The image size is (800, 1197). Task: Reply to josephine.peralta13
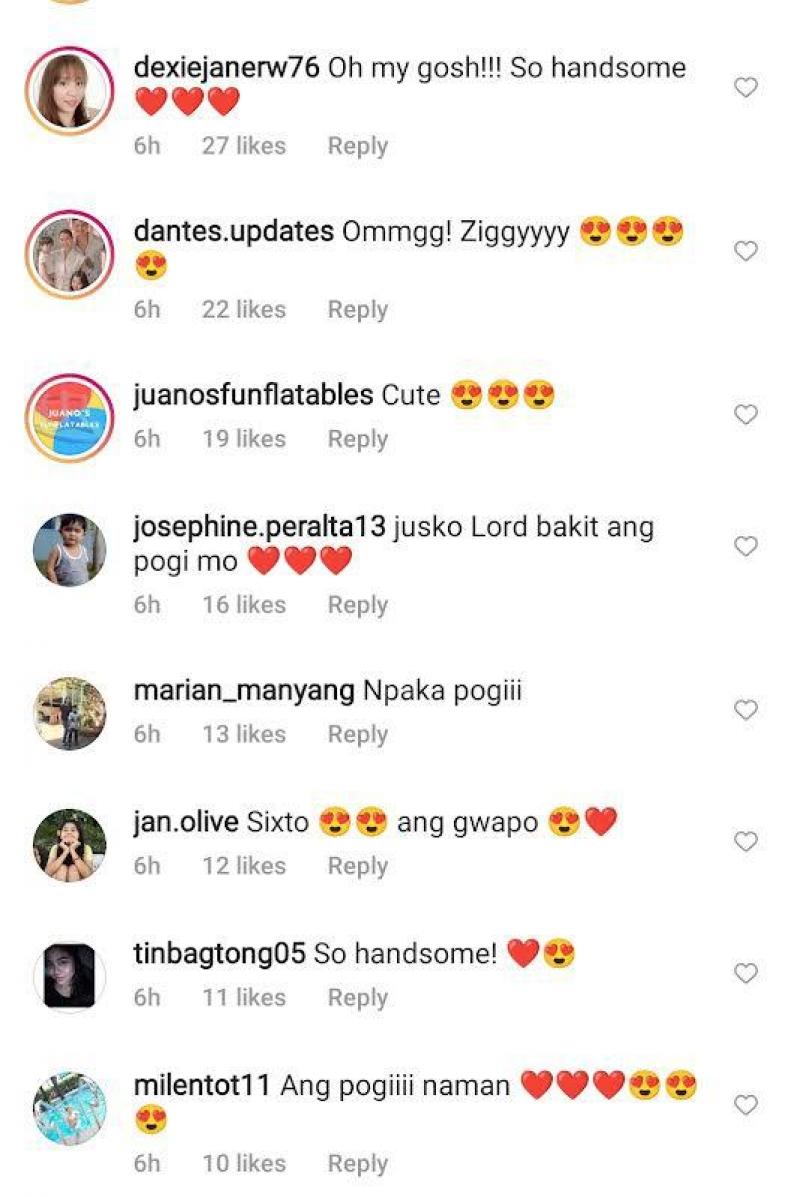(357, 605)
